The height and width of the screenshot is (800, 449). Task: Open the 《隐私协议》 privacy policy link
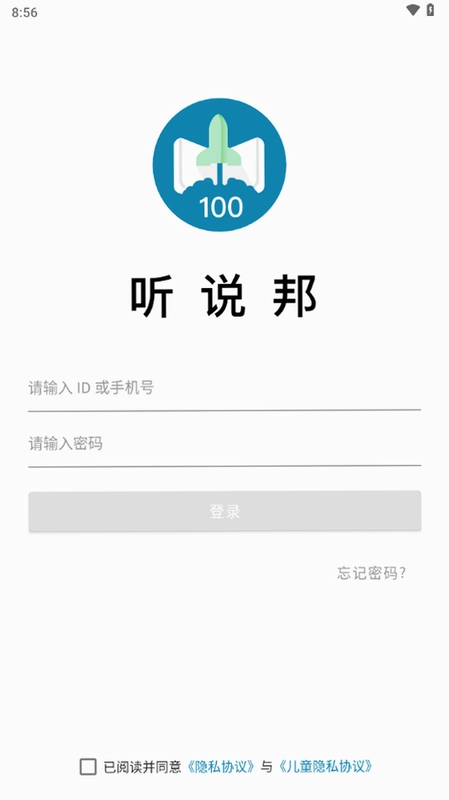(220, 766)
